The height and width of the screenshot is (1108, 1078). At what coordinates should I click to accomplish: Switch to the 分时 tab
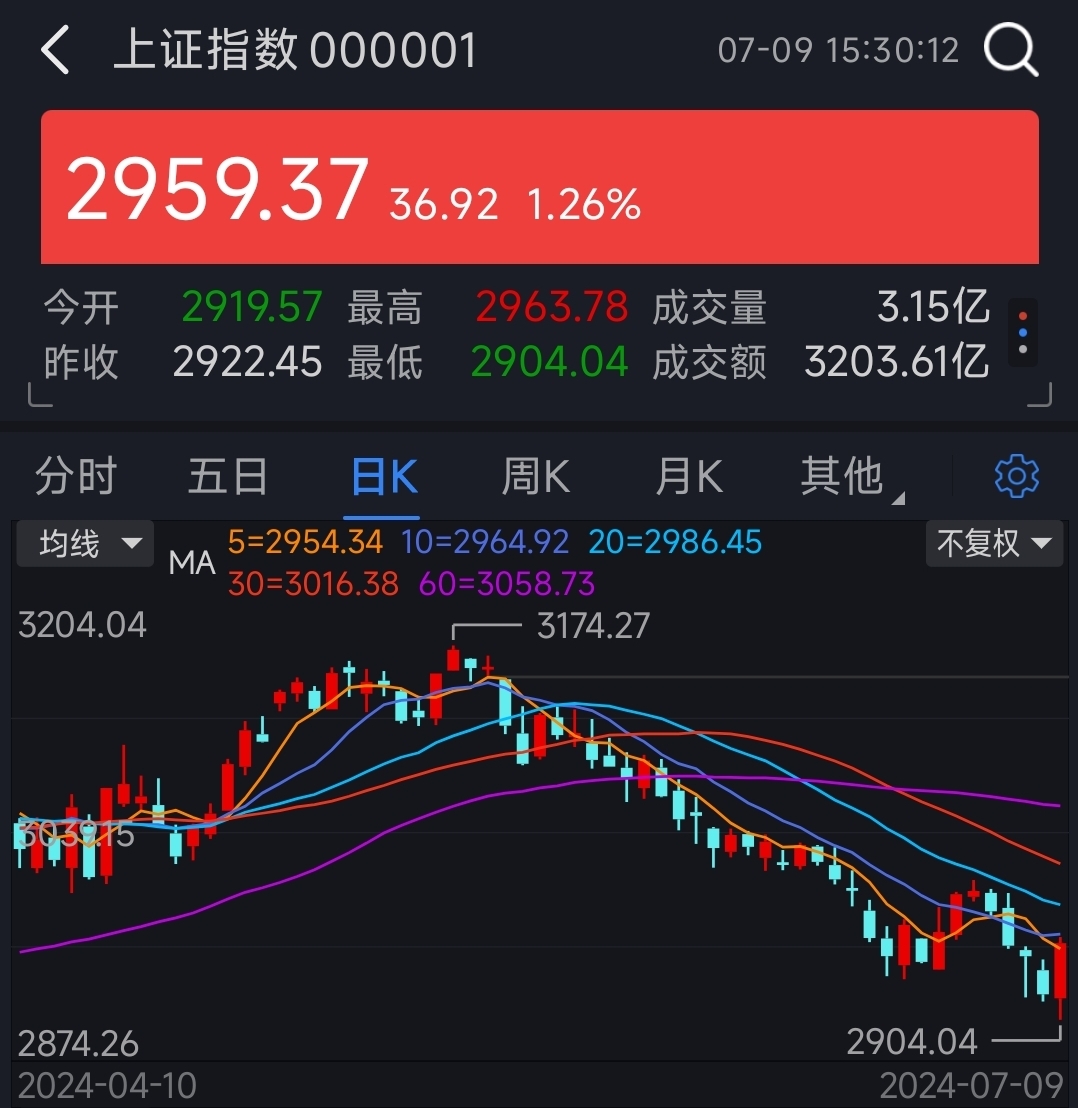click(76, 475)
